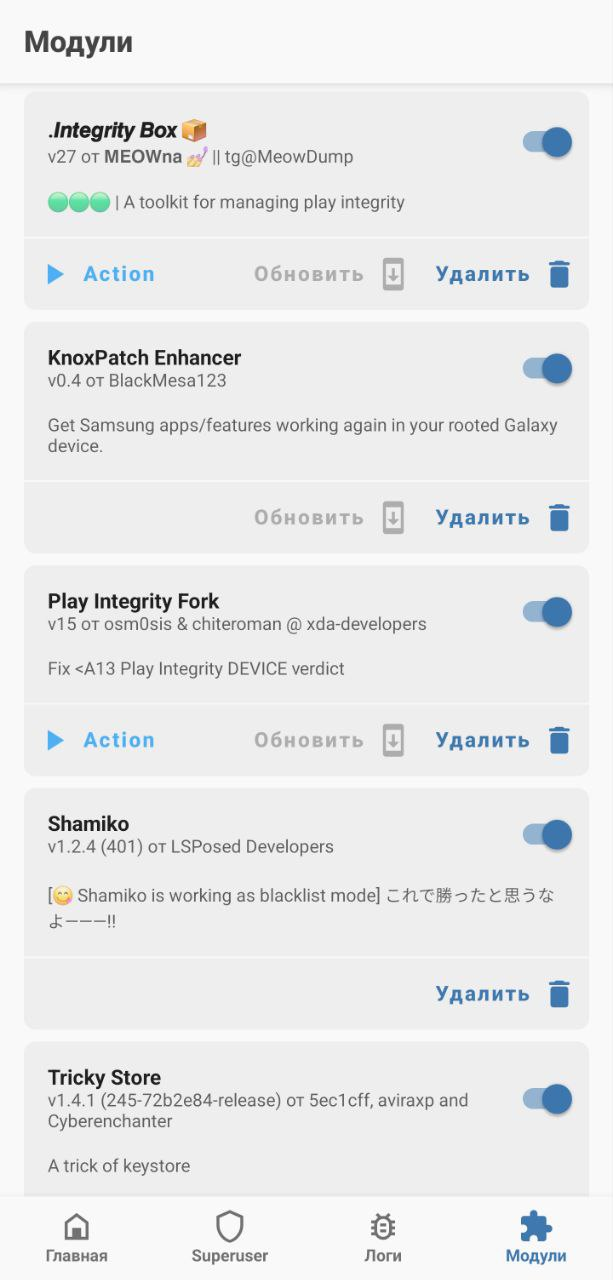This screenshot has width=613, height=1280.
Task: Go to the Главная tab
Action: (x=76, y=1238)
